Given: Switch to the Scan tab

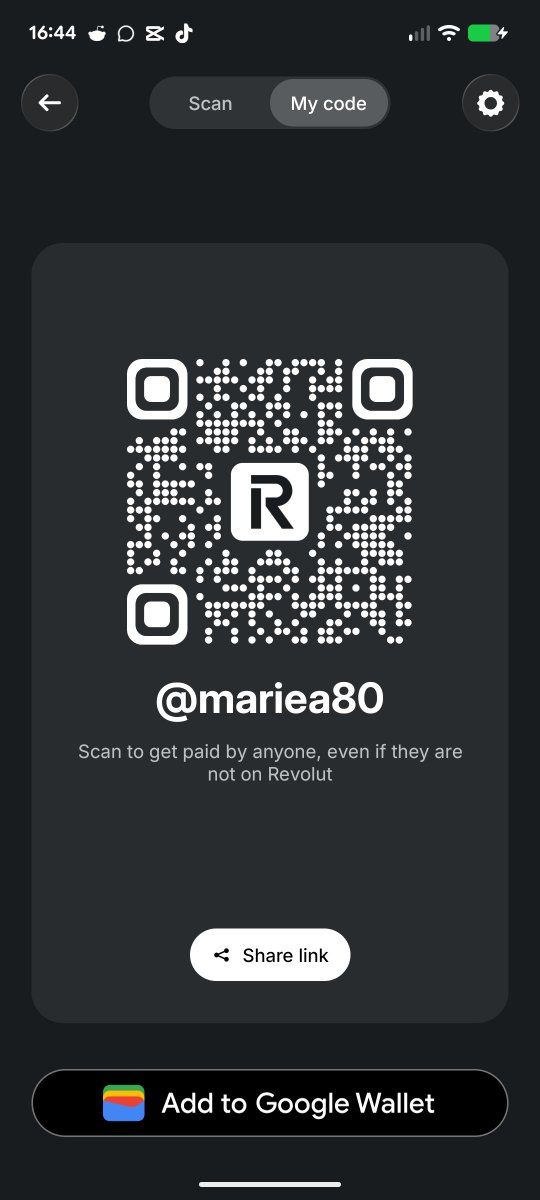Looking at the screenshot, I should [210, 103].
